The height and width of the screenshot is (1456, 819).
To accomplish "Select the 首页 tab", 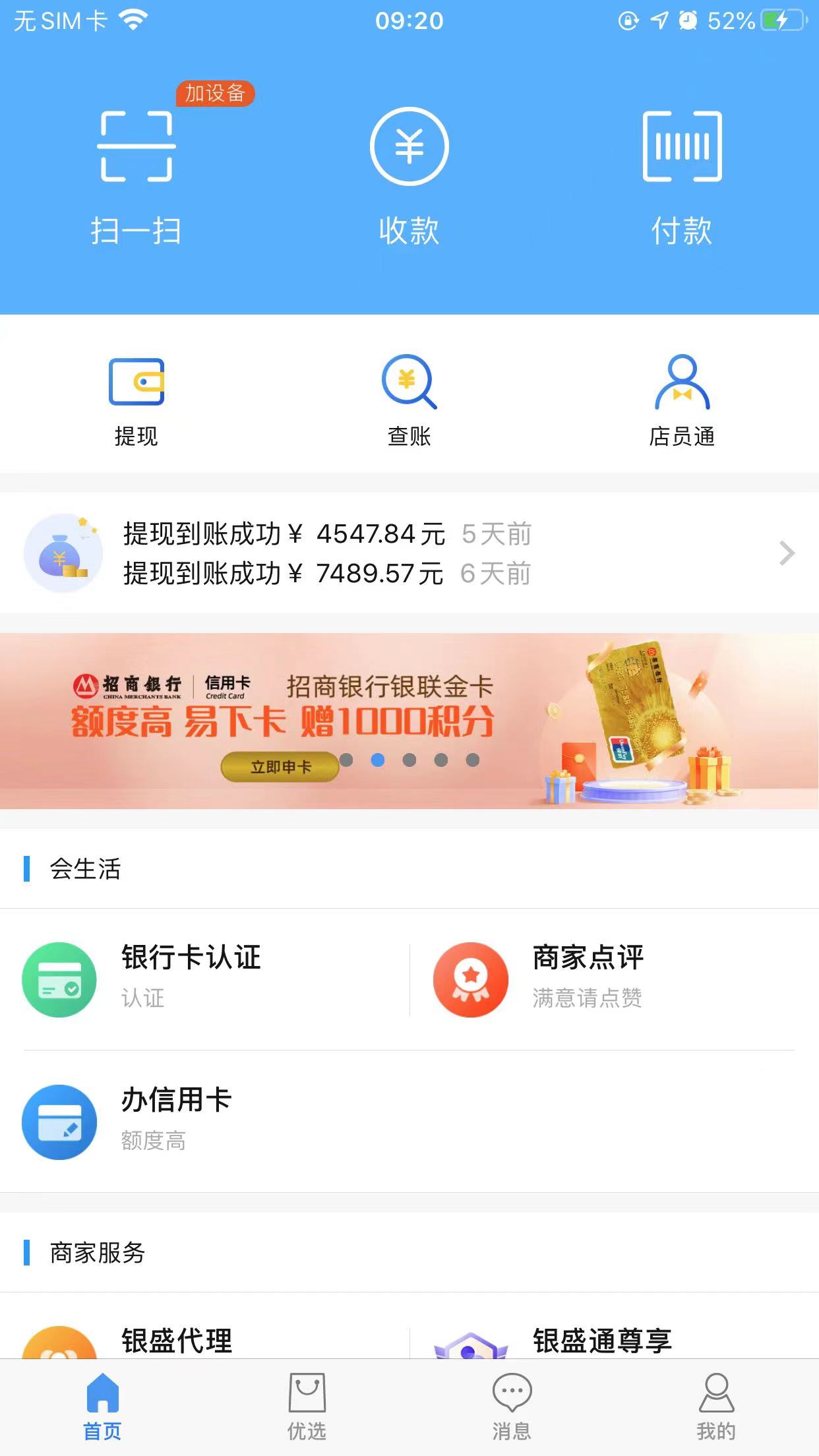I will 102,1406.
